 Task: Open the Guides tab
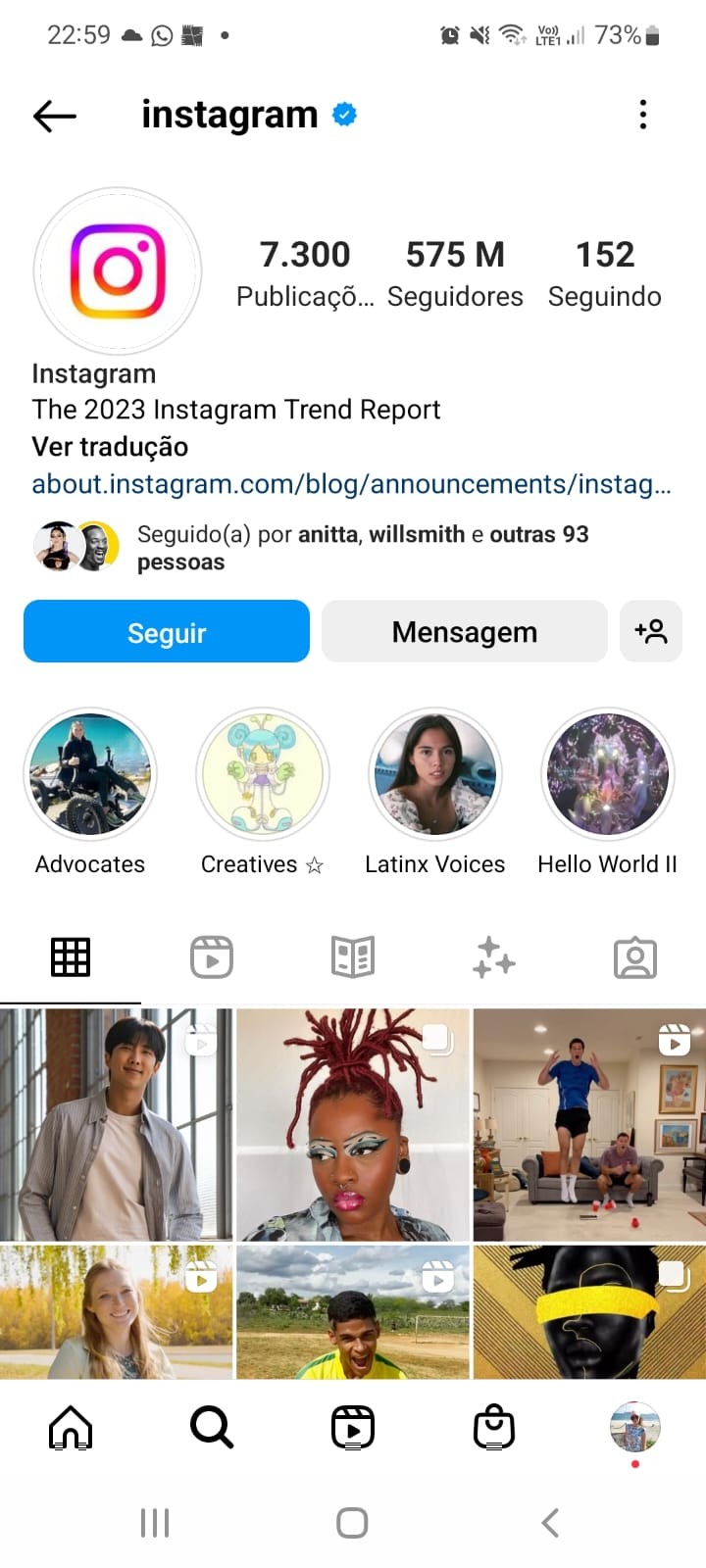[x=351, y=955]
